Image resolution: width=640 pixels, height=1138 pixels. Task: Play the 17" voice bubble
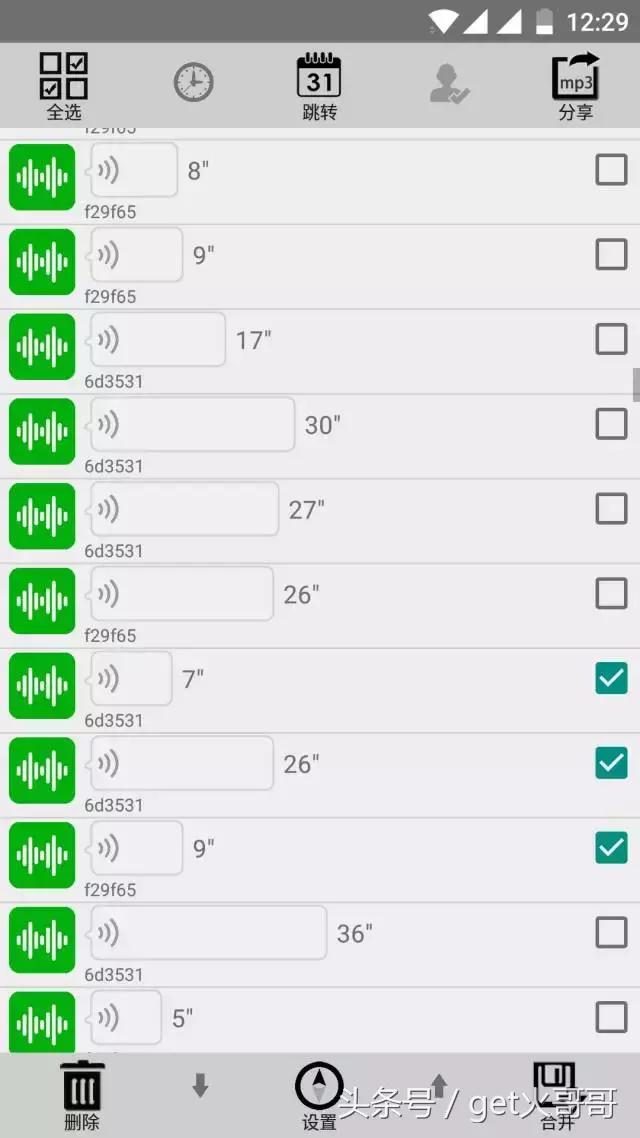158,339
